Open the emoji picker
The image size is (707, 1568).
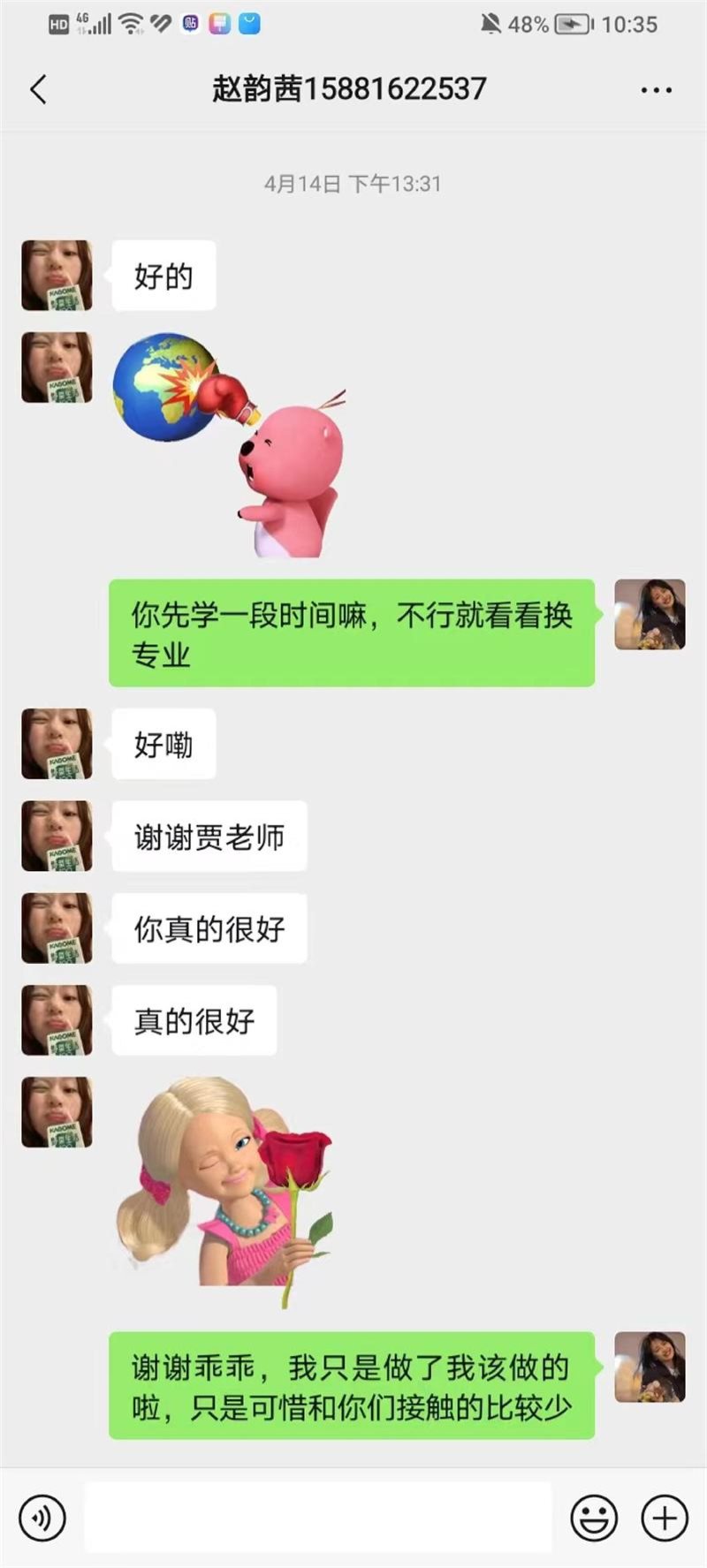click(594, 1518)
